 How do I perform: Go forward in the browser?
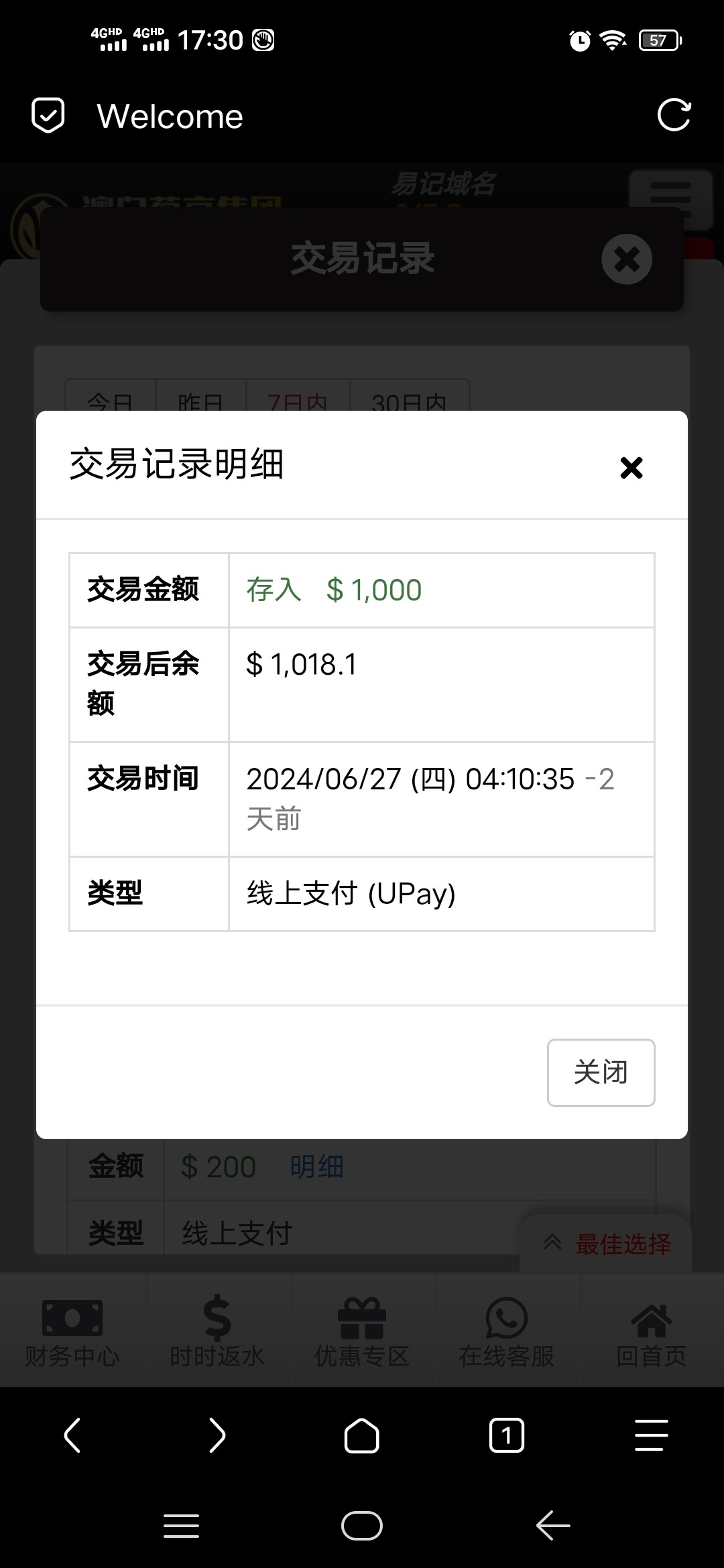(x=217, y=1435)
